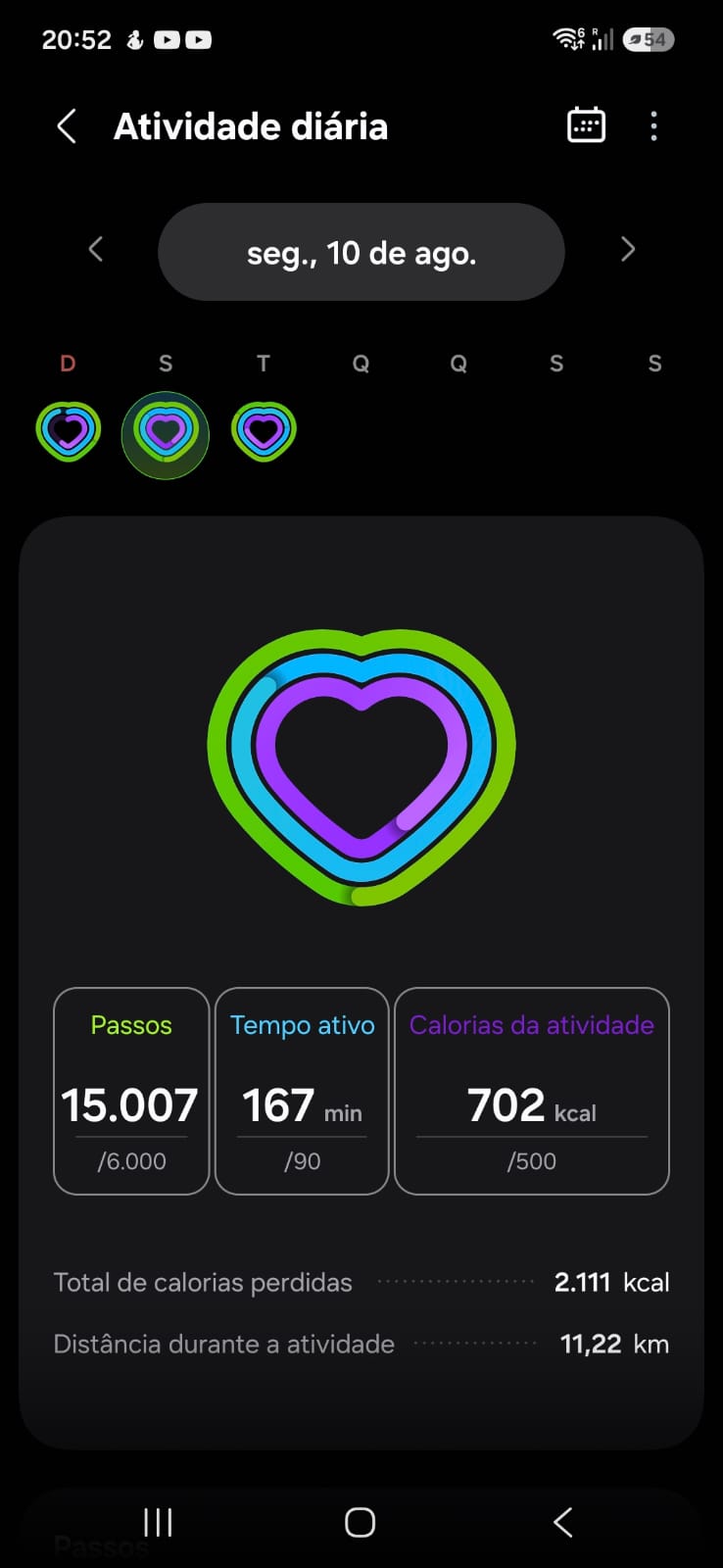The width and height of the screenshot is (723, 1568).
Task: Open the calendar view icon
Action: pos(586,125)
